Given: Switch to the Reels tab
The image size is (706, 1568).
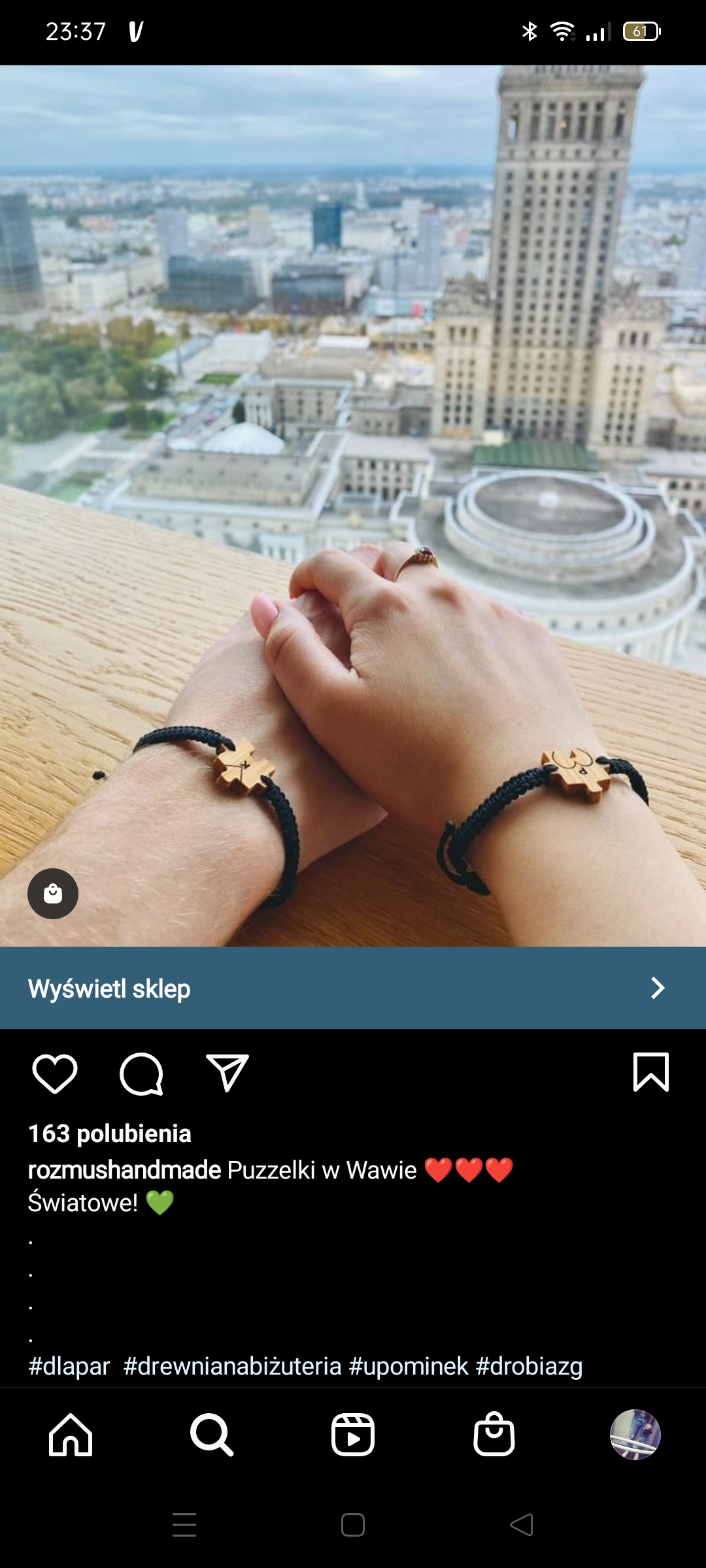Looking at the screenshot, I should point(353,1435).
